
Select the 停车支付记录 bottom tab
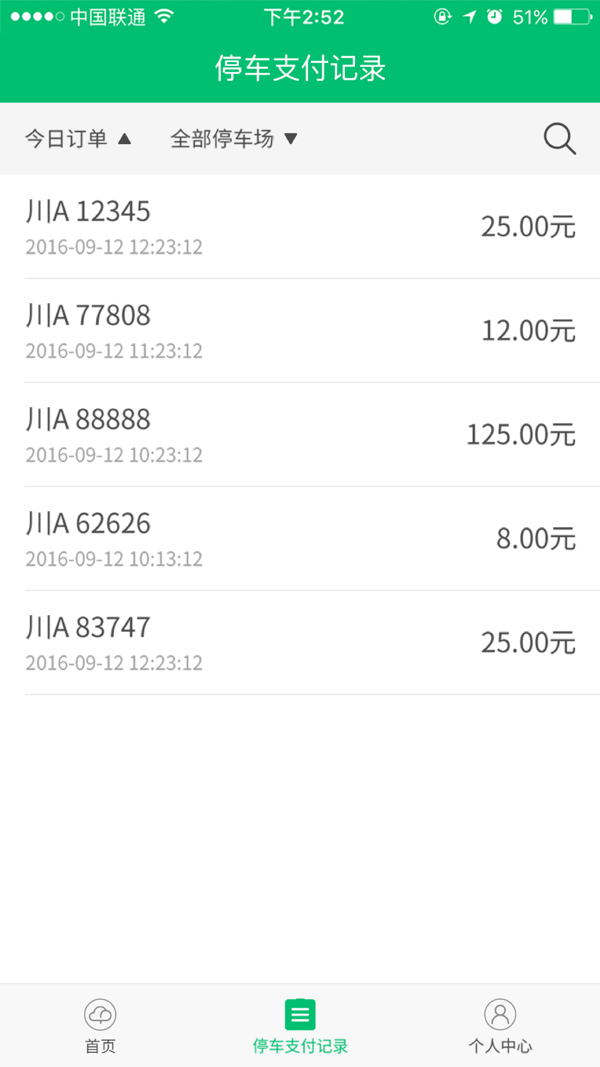[x=300, y=1026]
